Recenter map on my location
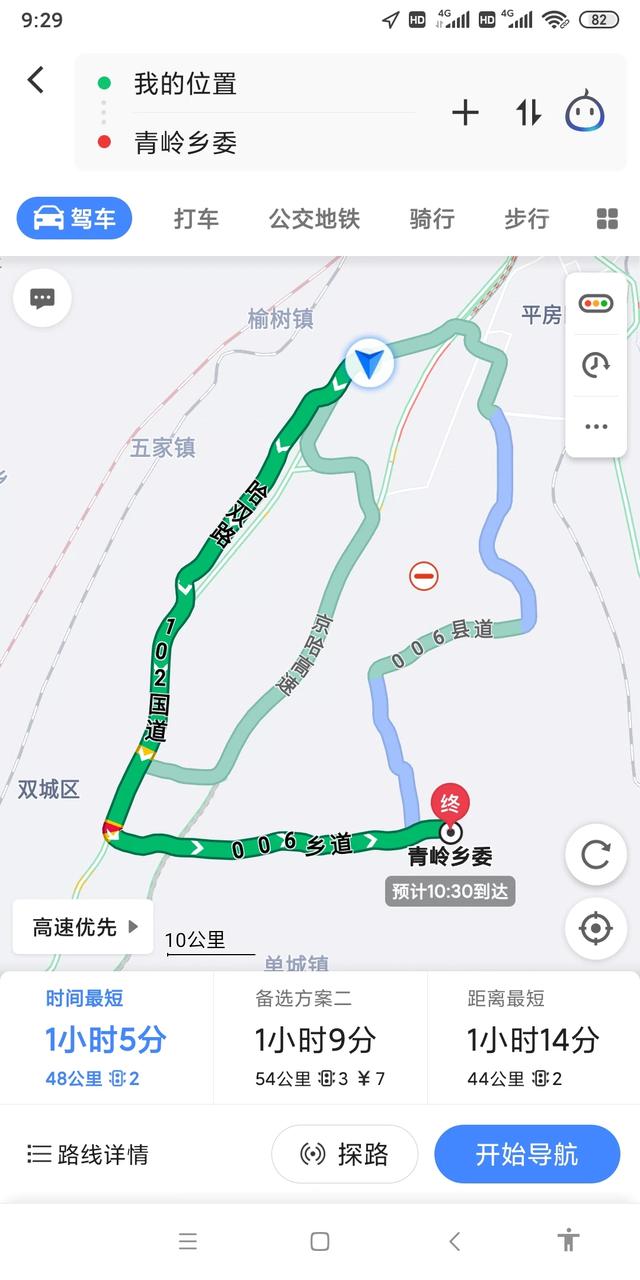640x1280 pixels. pos(596,928)
